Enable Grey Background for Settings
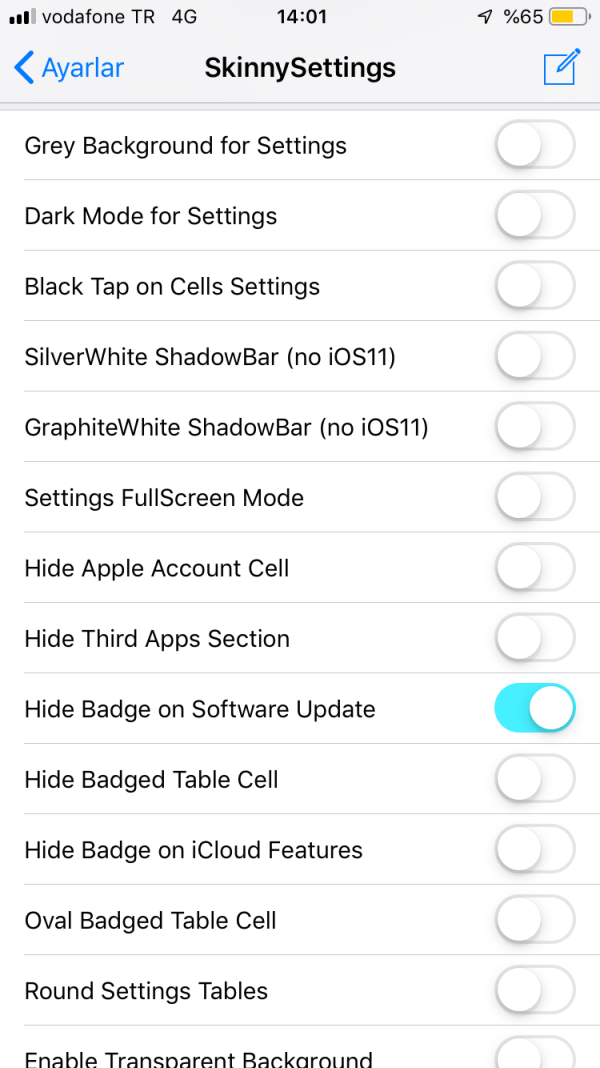The height and width of the screenshot is (1068, 600). (534, 146)
